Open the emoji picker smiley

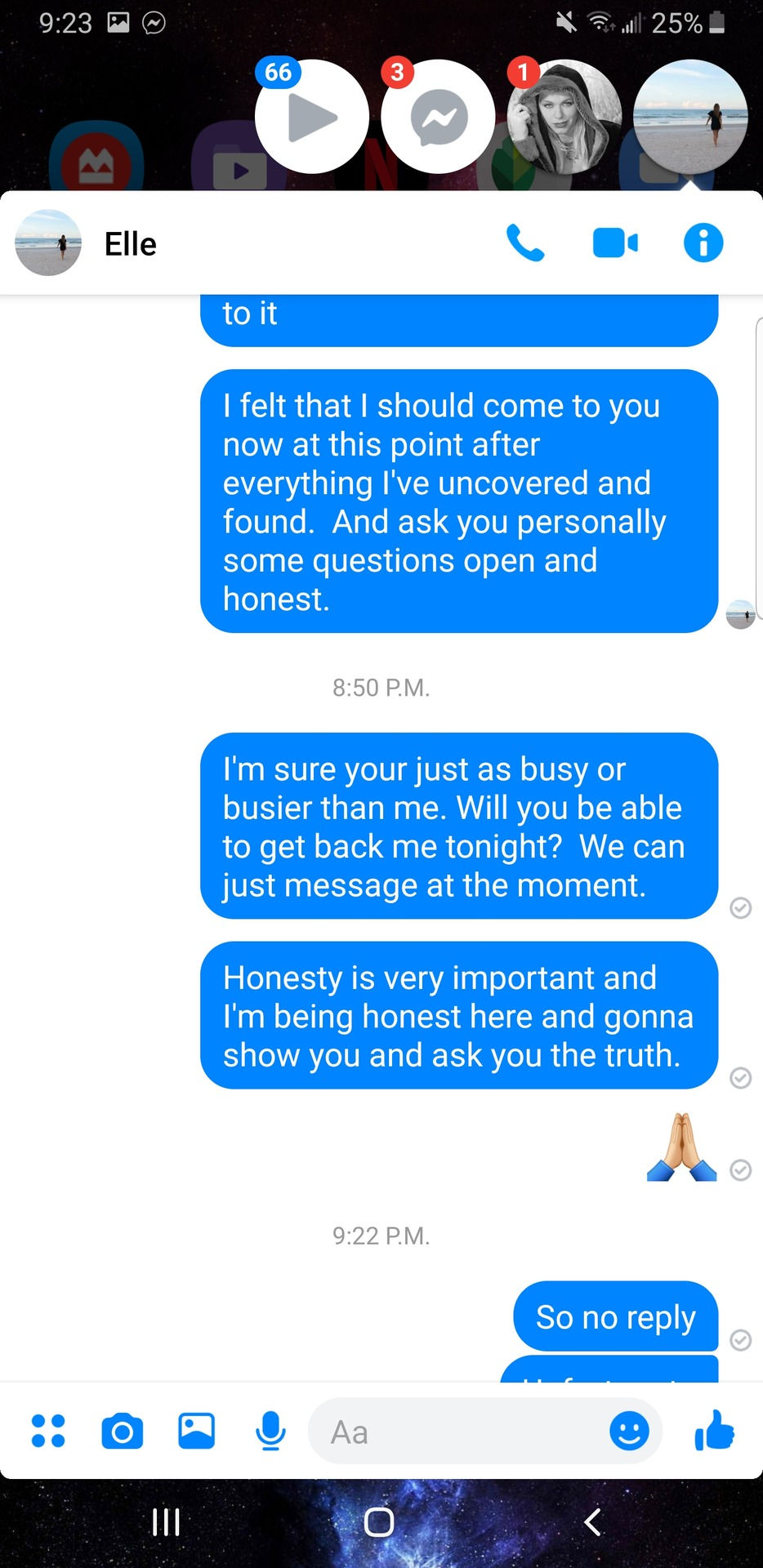[629, 1431]
